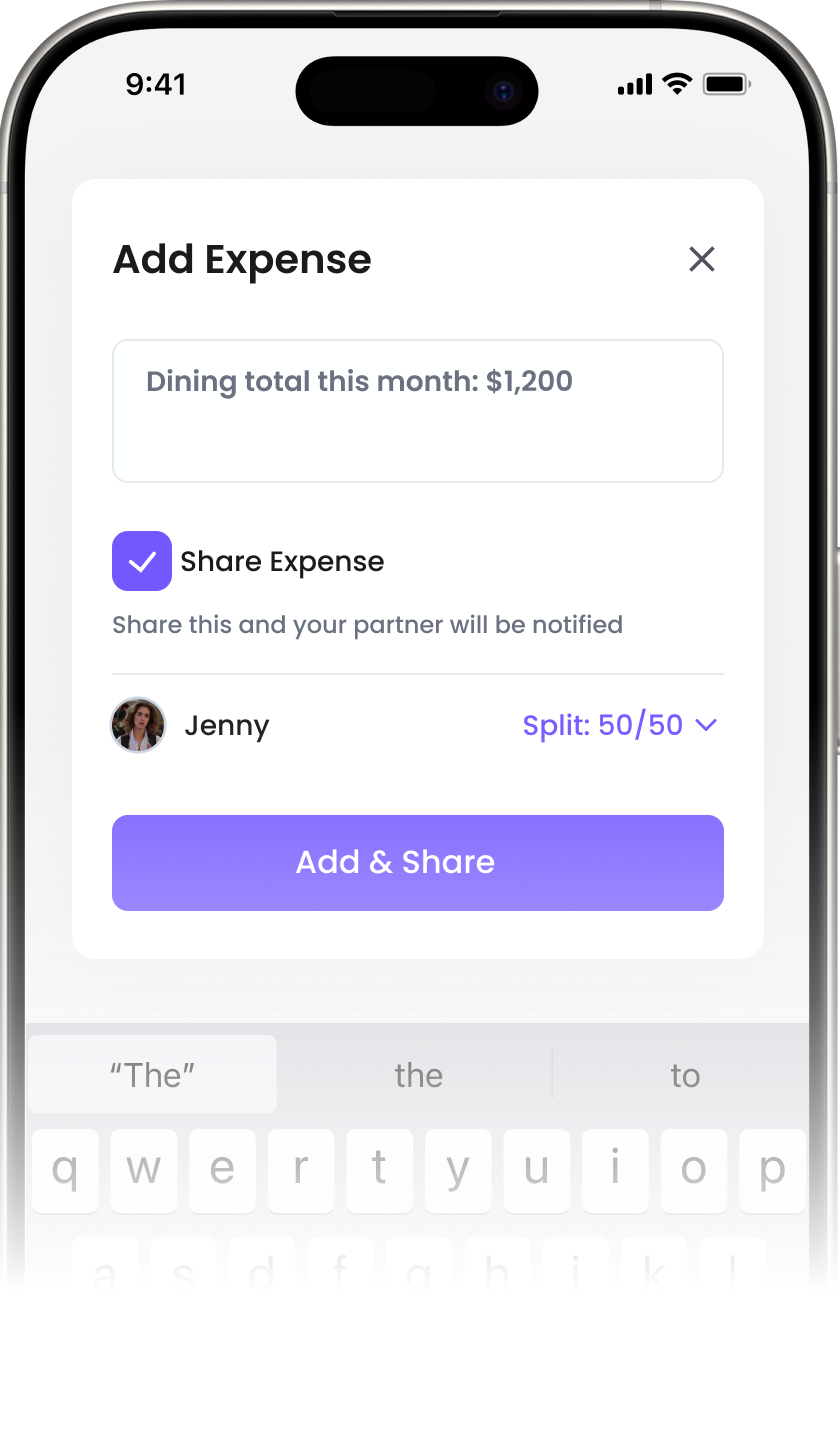840x1440 pixels.
Task: Tap the expense description text field
Action: 417,411
